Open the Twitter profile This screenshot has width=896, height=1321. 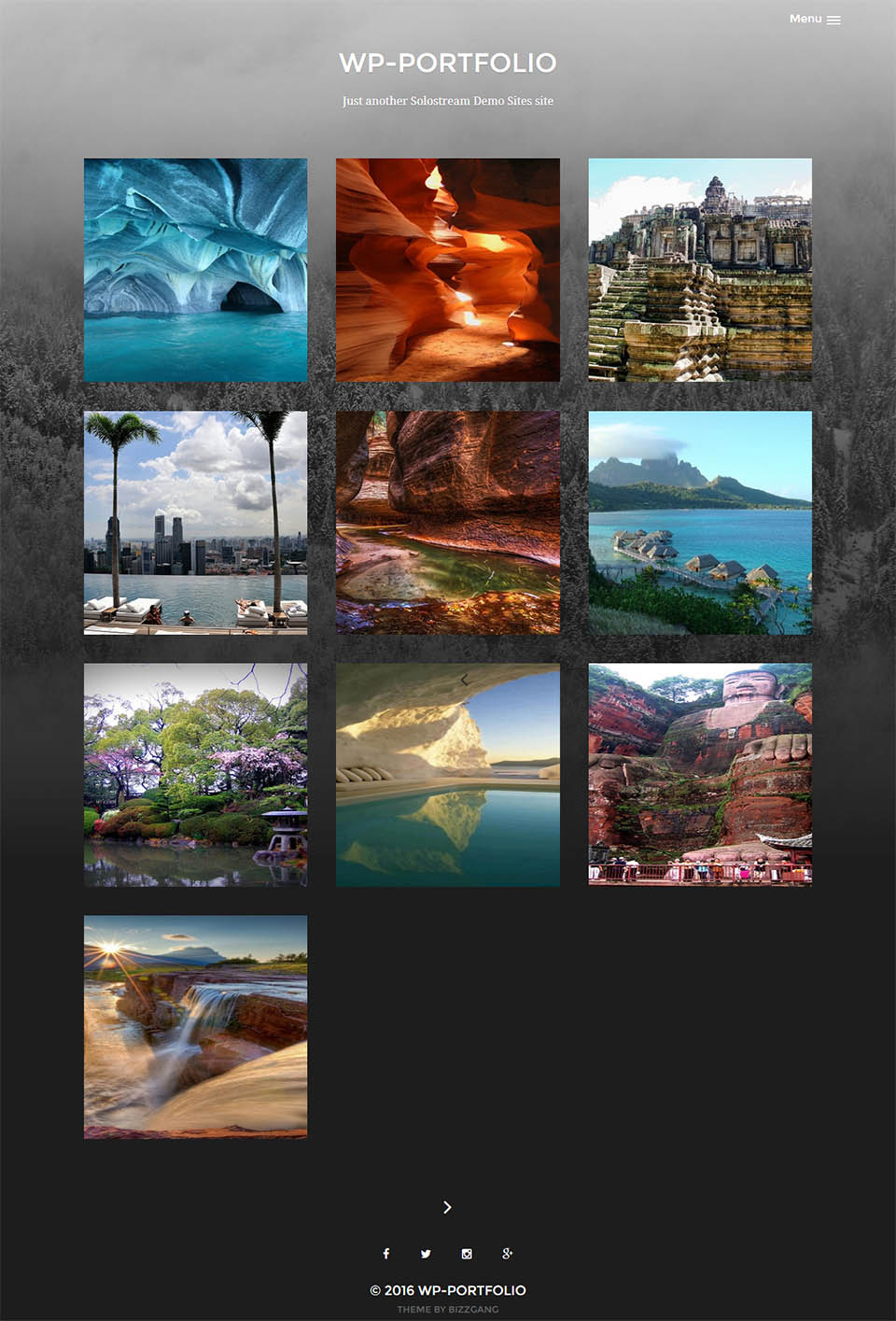(426, 1254)
